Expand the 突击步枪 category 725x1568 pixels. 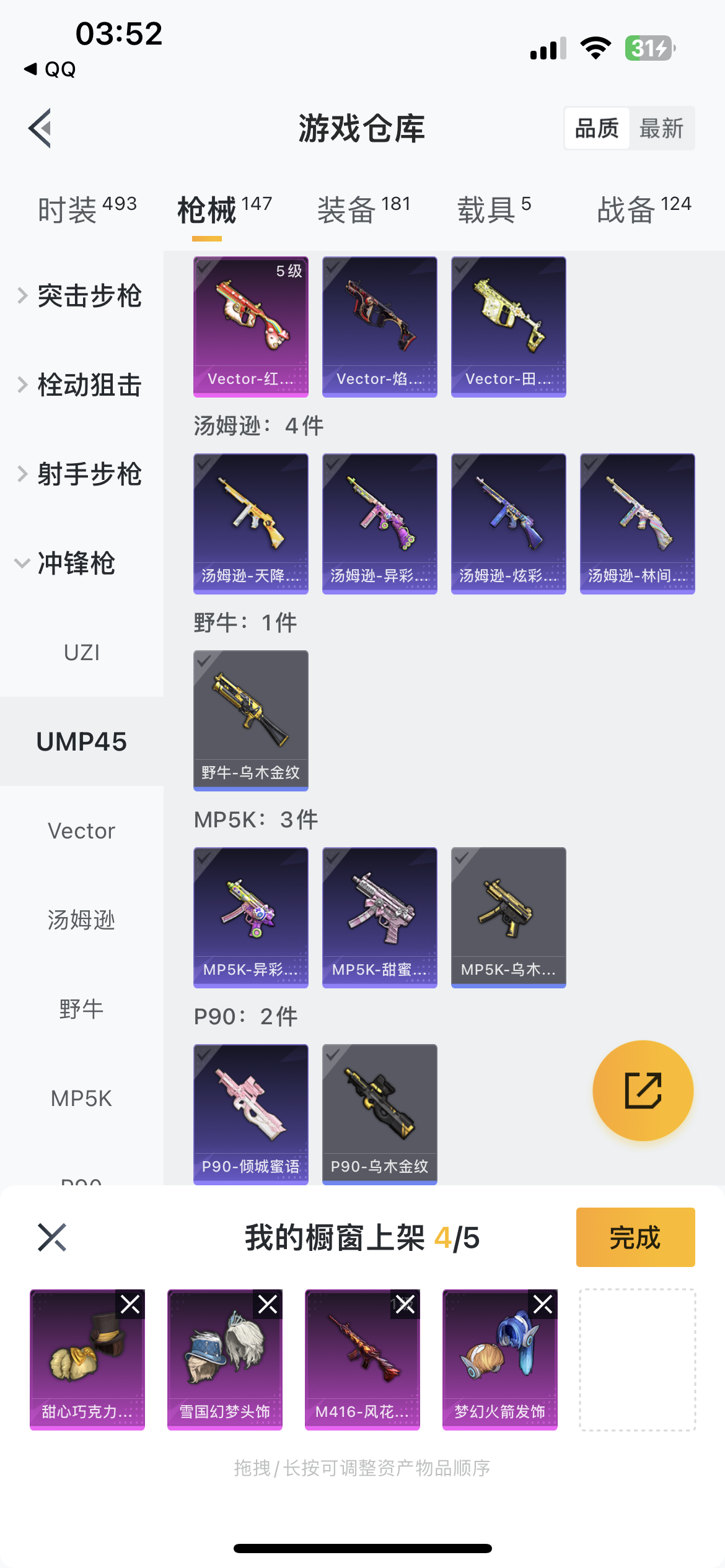point(82,295)
